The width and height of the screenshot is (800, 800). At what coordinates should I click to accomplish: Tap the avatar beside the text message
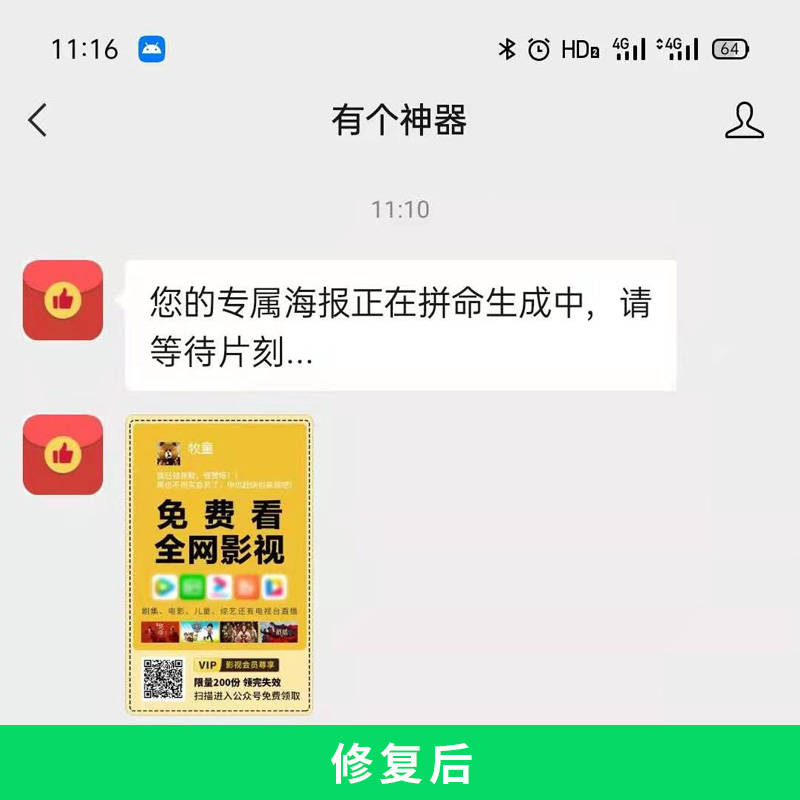tap(63, 300)
